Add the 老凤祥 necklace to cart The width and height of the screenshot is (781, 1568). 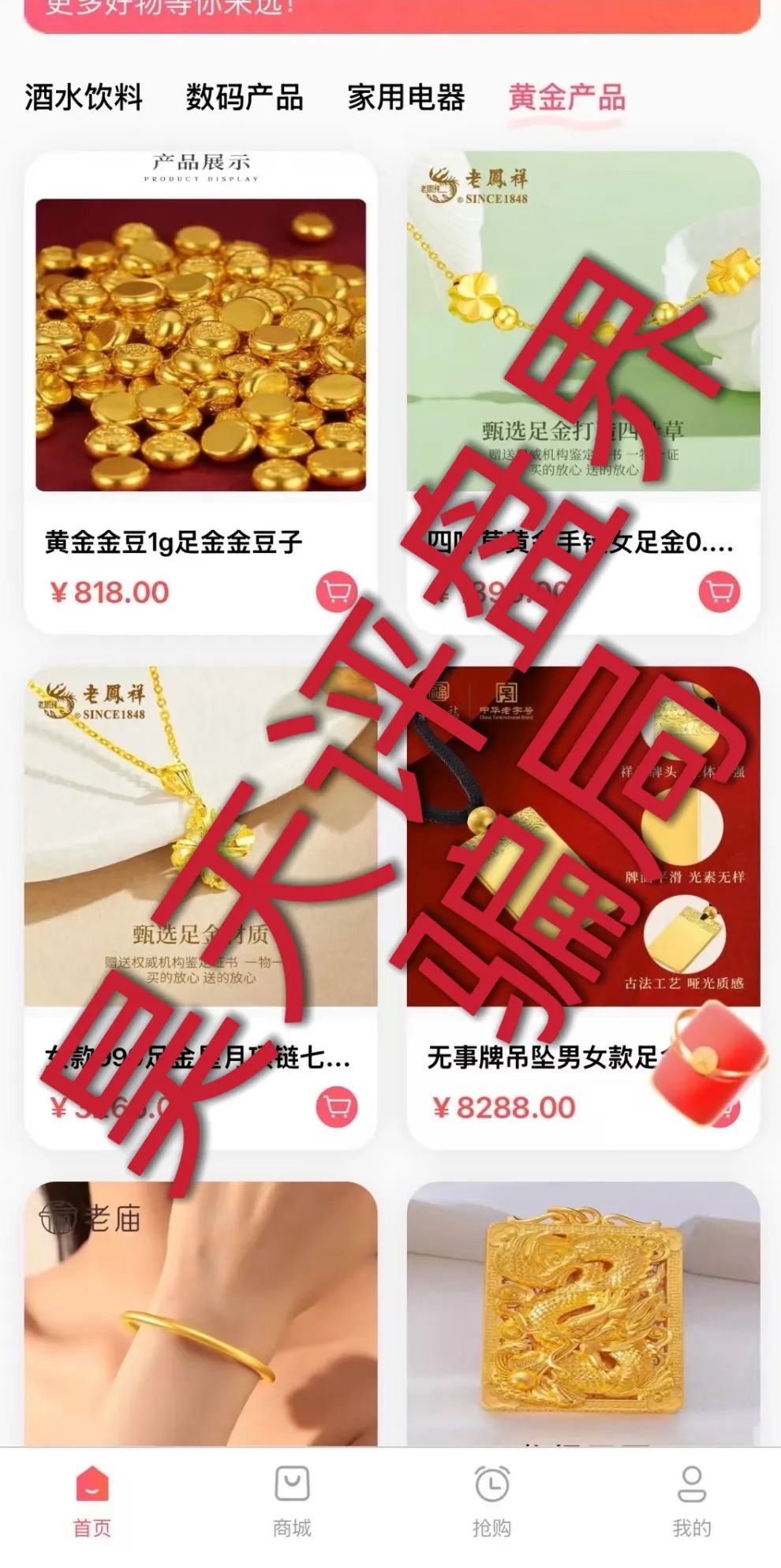click(x=337, y=1107)
